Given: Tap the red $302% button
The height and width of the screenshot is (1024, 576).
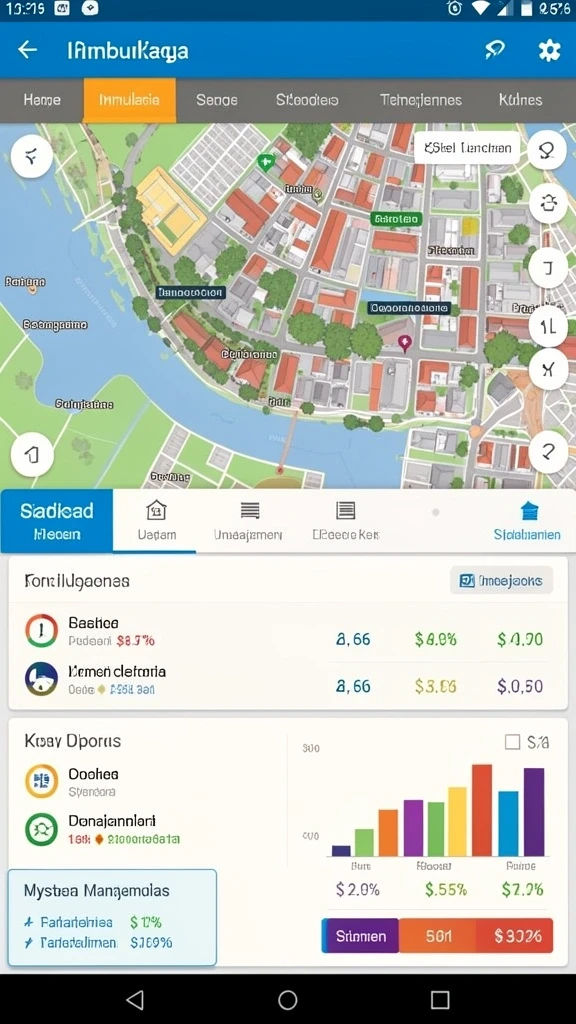Looking at the screenshot, I should tap(515, 936).
